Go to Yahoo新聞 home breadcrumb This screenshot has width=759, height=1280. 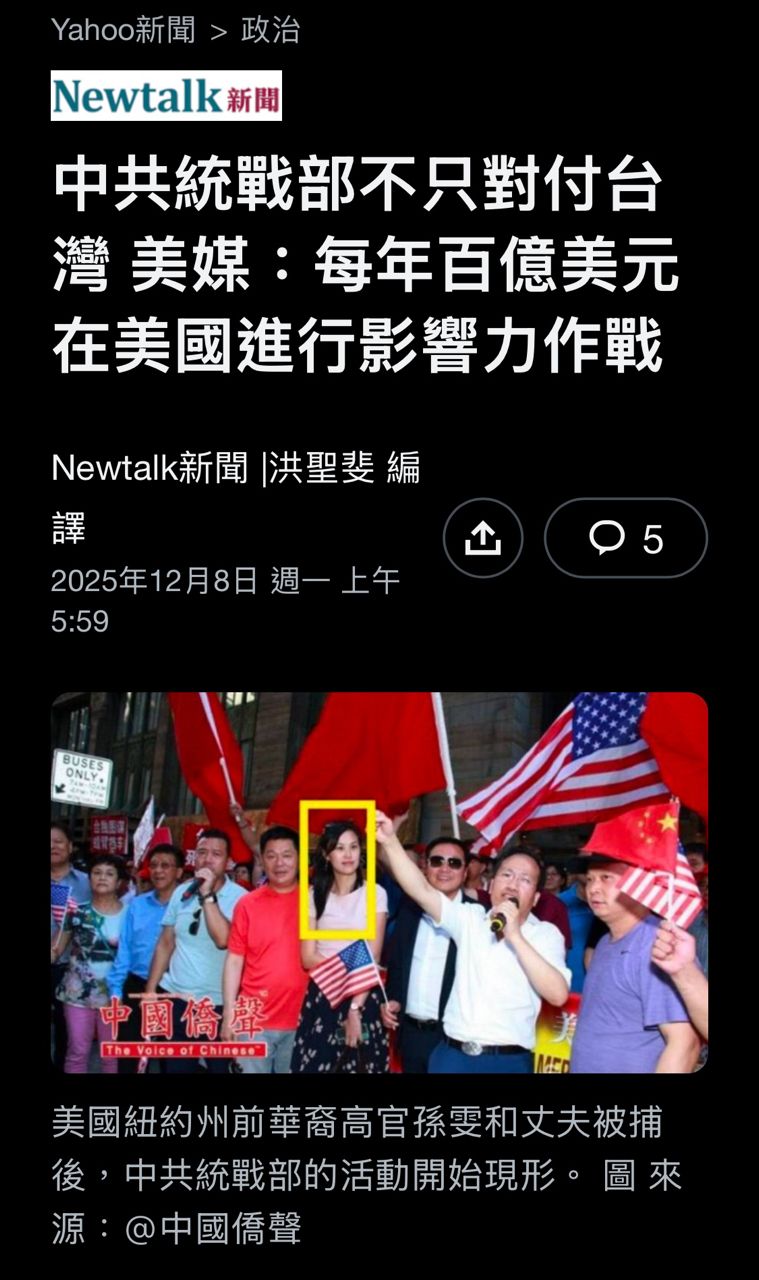pos(123,30)
